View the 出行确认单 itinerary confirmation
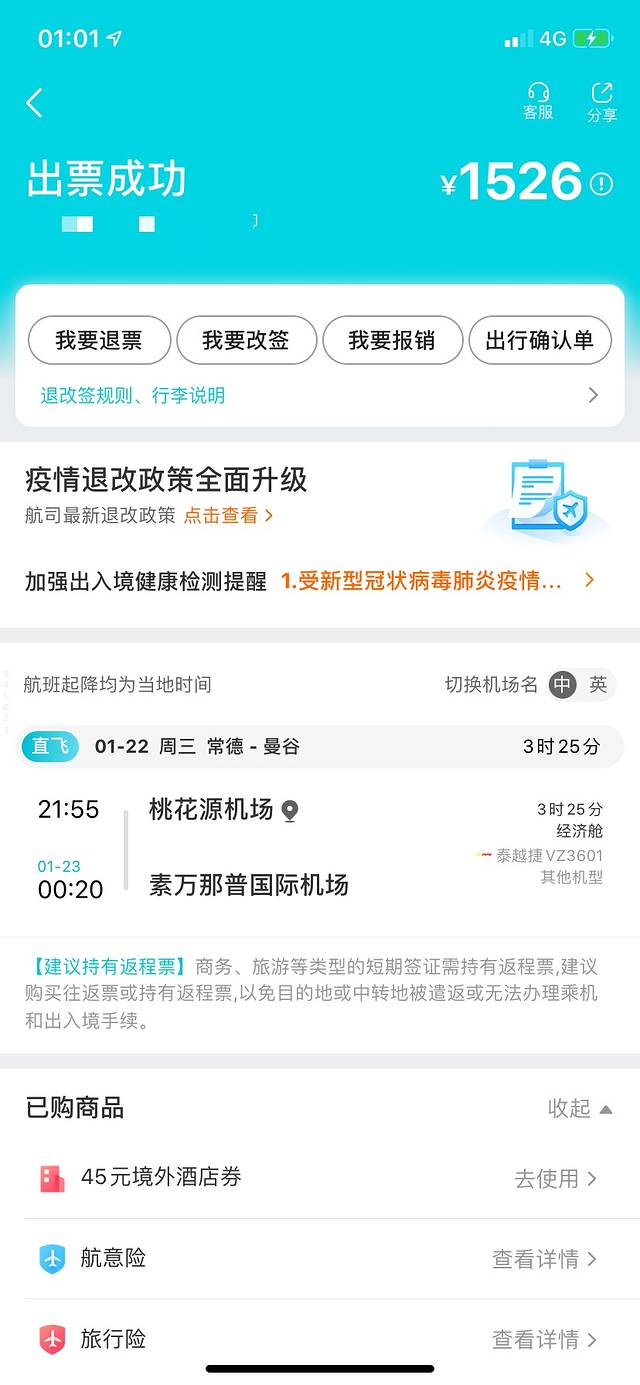 coord(539,341)
